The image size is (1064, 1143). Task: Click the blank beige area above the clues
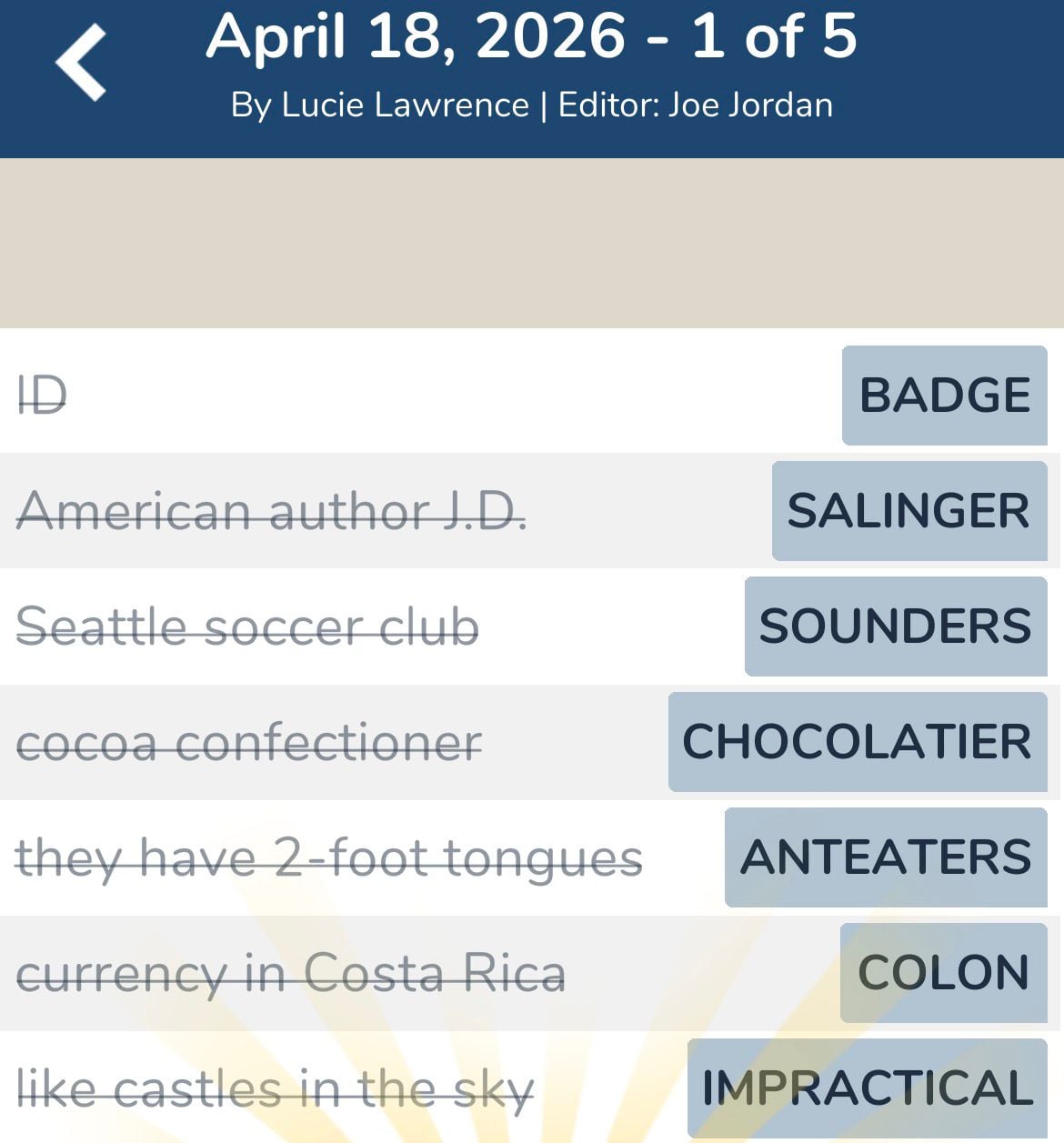(x=532, y=241)
